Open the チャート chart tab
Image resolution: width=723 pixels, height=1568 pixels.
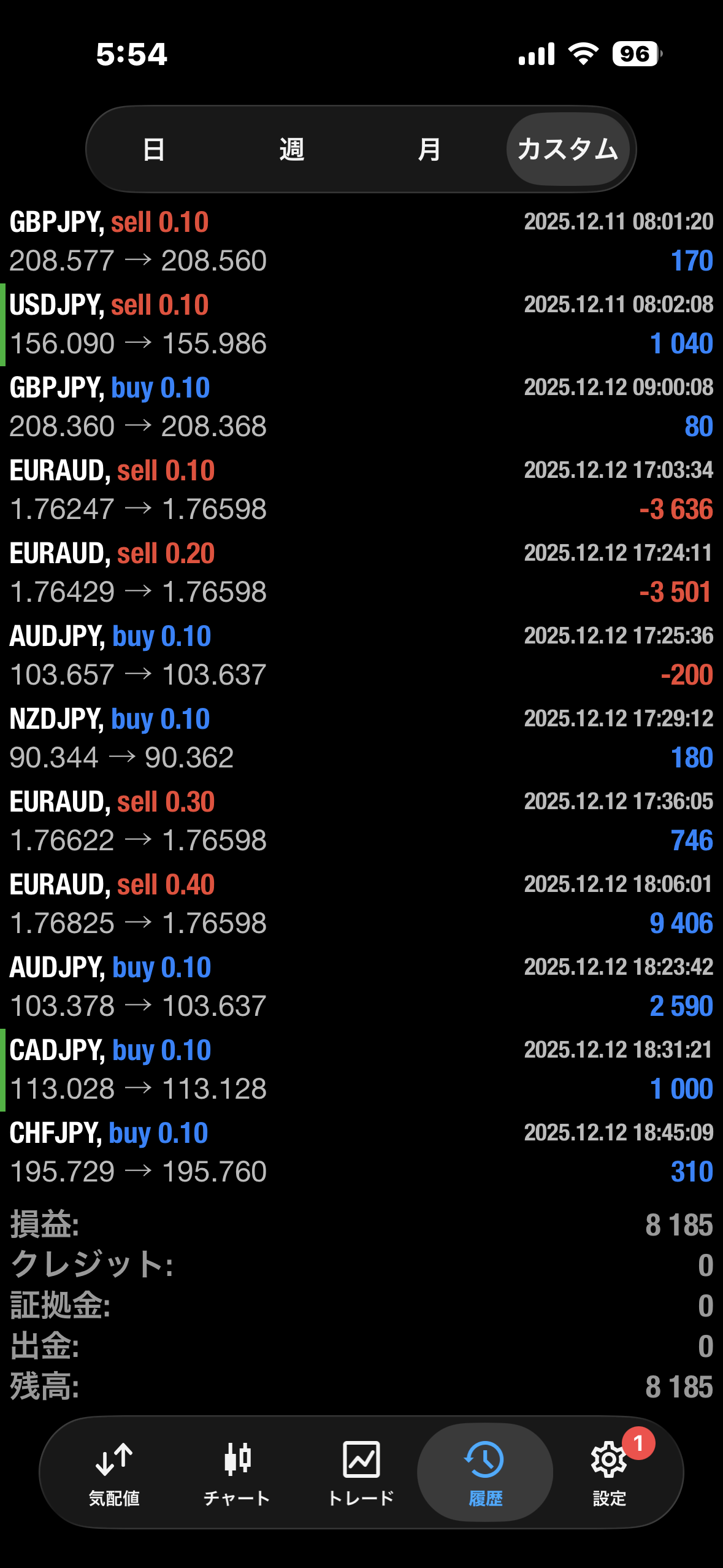pyautogui.click(x=237, y=1472)
